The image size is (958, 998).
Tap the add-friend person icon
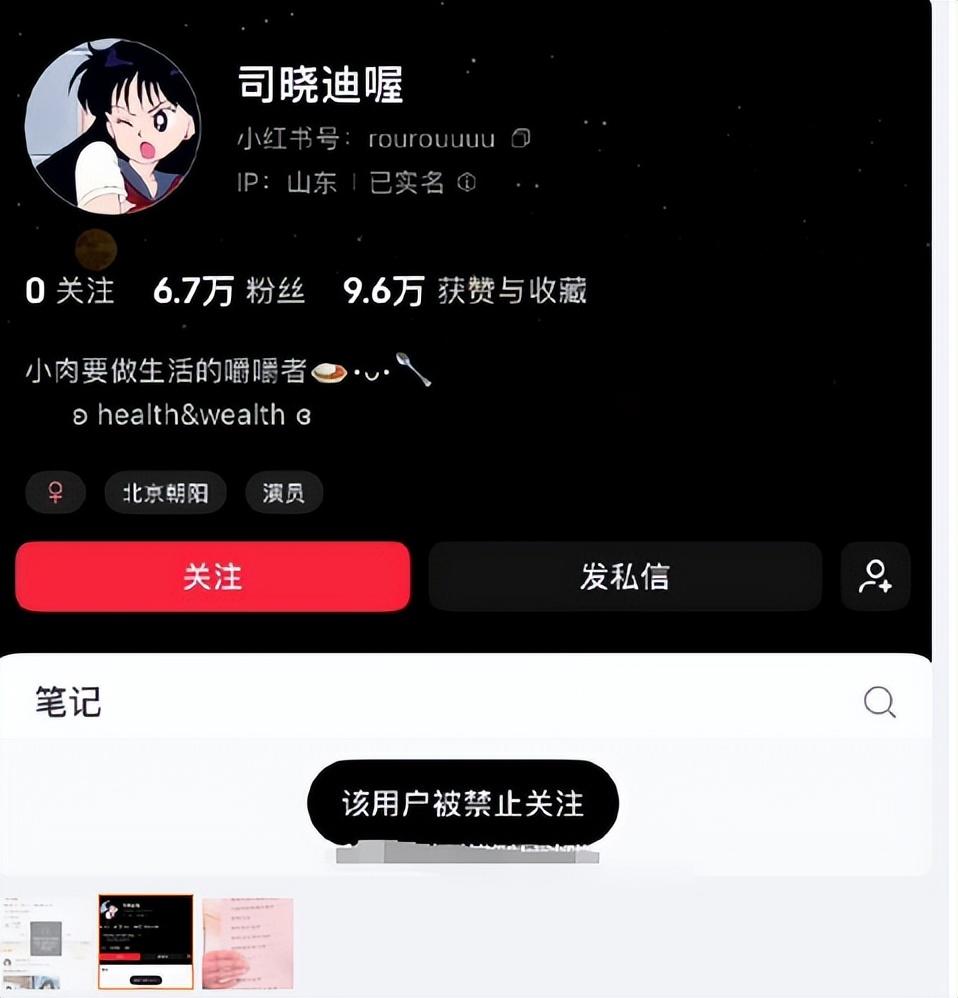[875, 577]
